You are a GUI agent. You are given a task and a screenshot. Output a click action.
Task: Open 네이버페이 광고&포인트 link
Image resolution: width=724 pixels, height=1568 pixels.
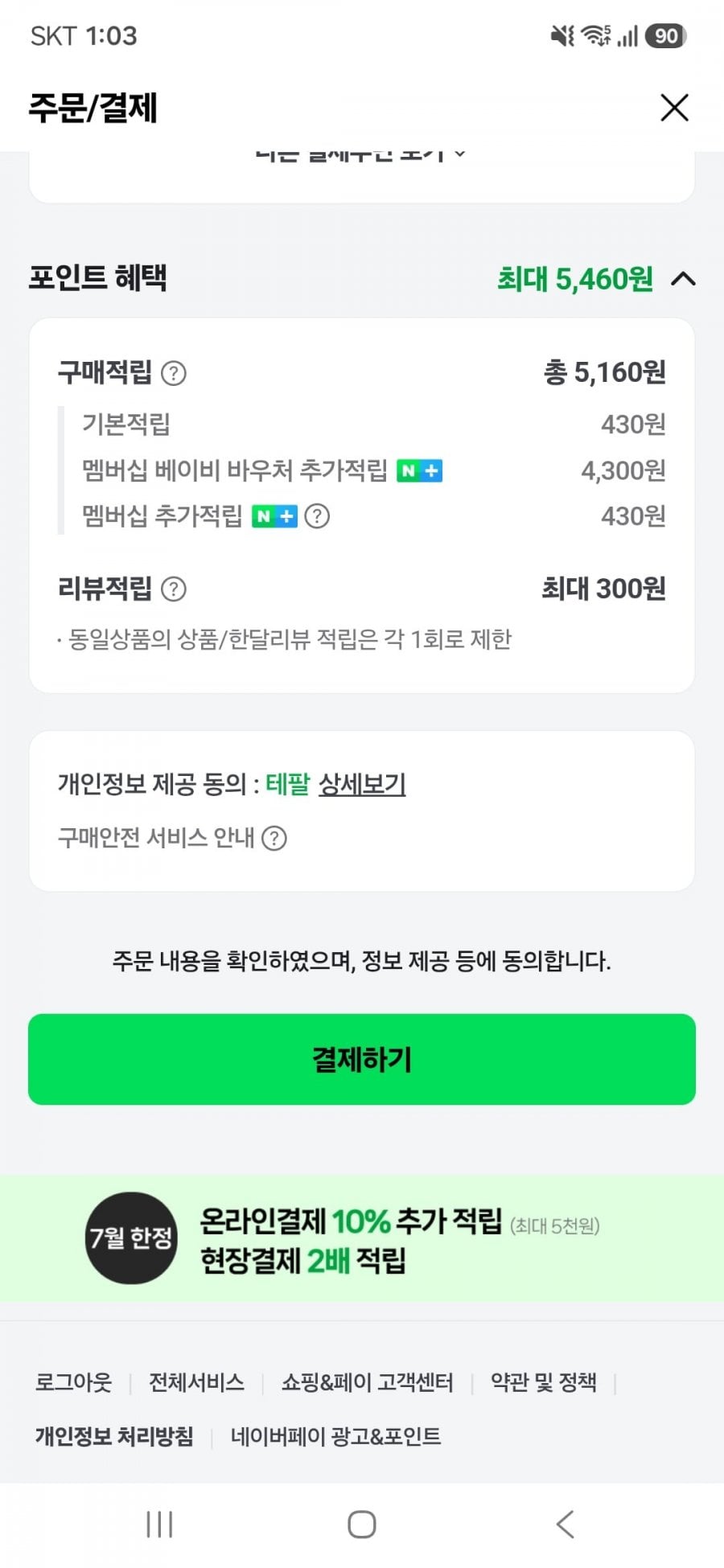pos(335,1437)
